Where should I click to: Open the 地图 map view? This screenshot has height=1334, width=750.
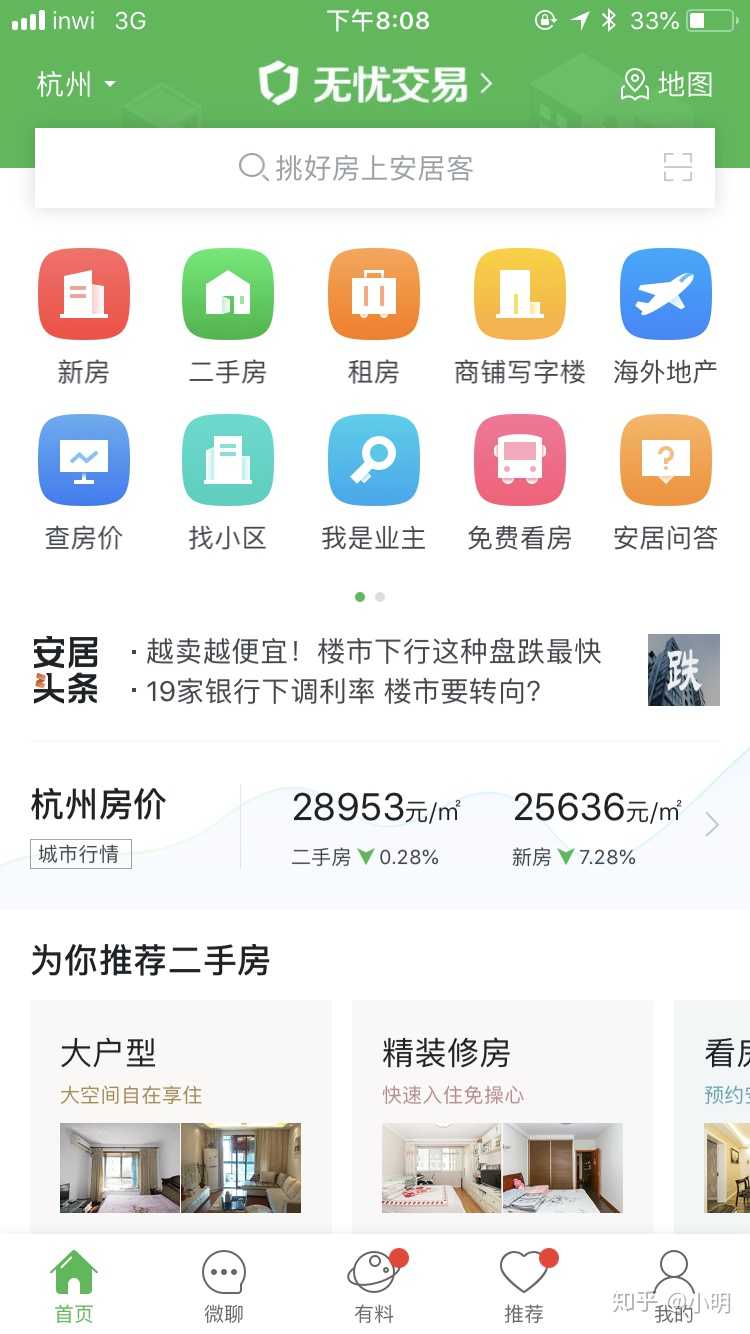[x=667, y=84]
